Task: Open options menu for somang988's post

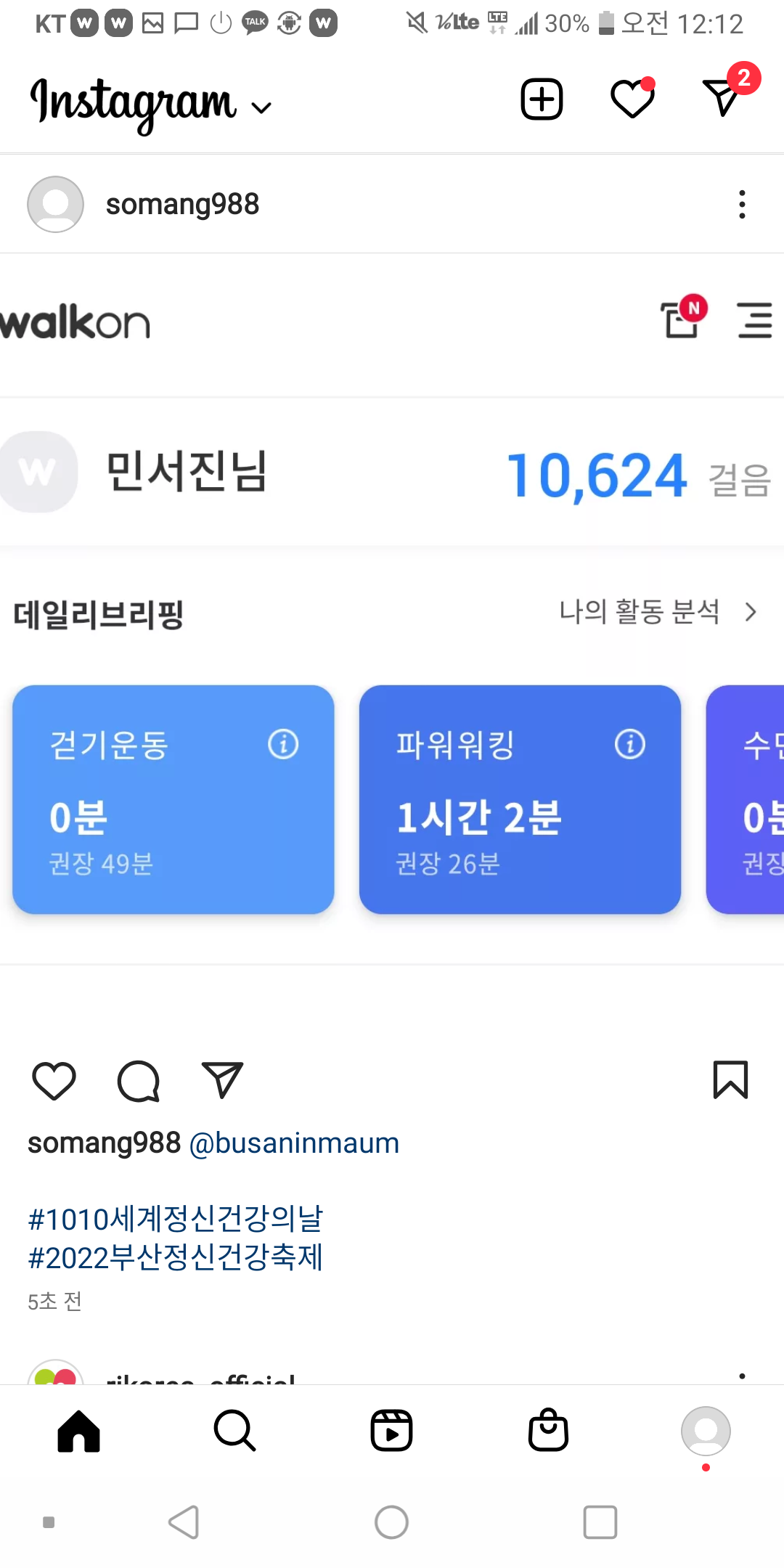Action: [741, 205]
